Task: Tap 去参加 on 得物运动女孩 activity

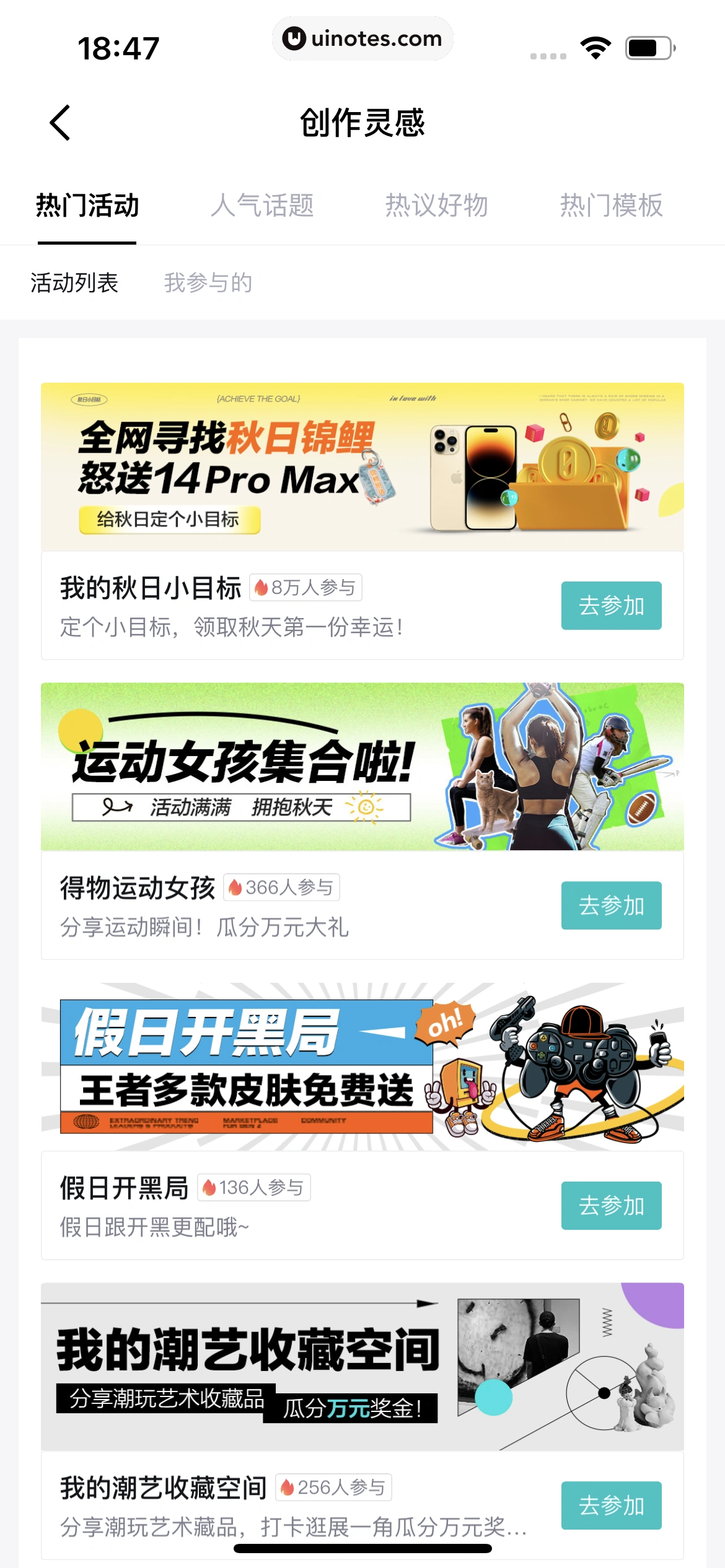Action: 611,905
